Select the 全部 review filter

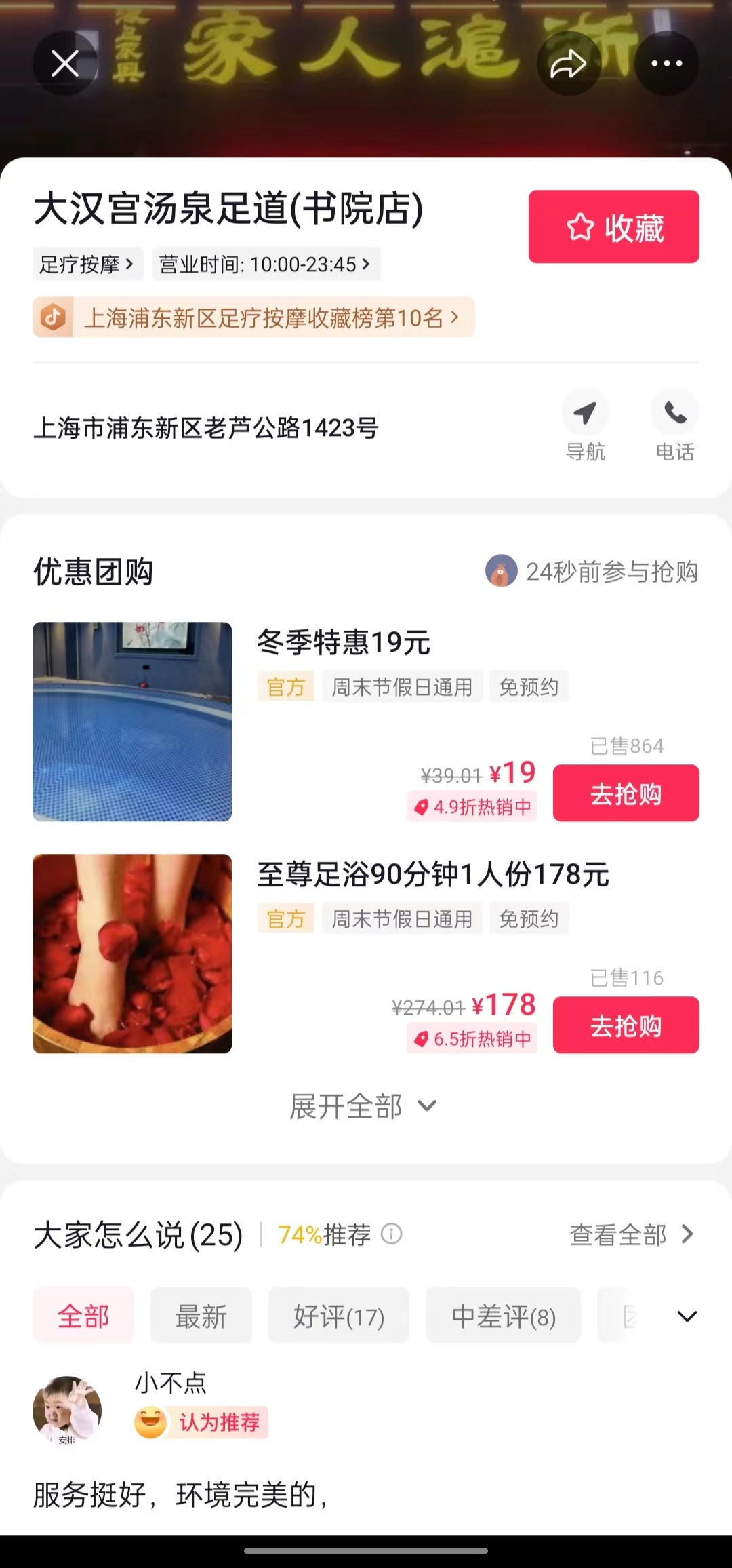(83, 1316)
